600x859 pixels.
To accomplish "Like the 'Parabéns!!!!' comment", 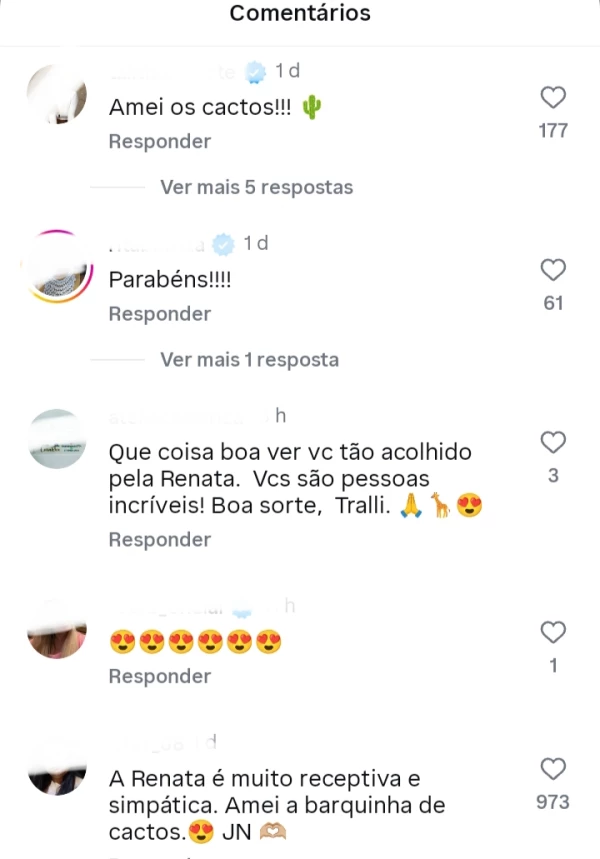I will 553,270.
